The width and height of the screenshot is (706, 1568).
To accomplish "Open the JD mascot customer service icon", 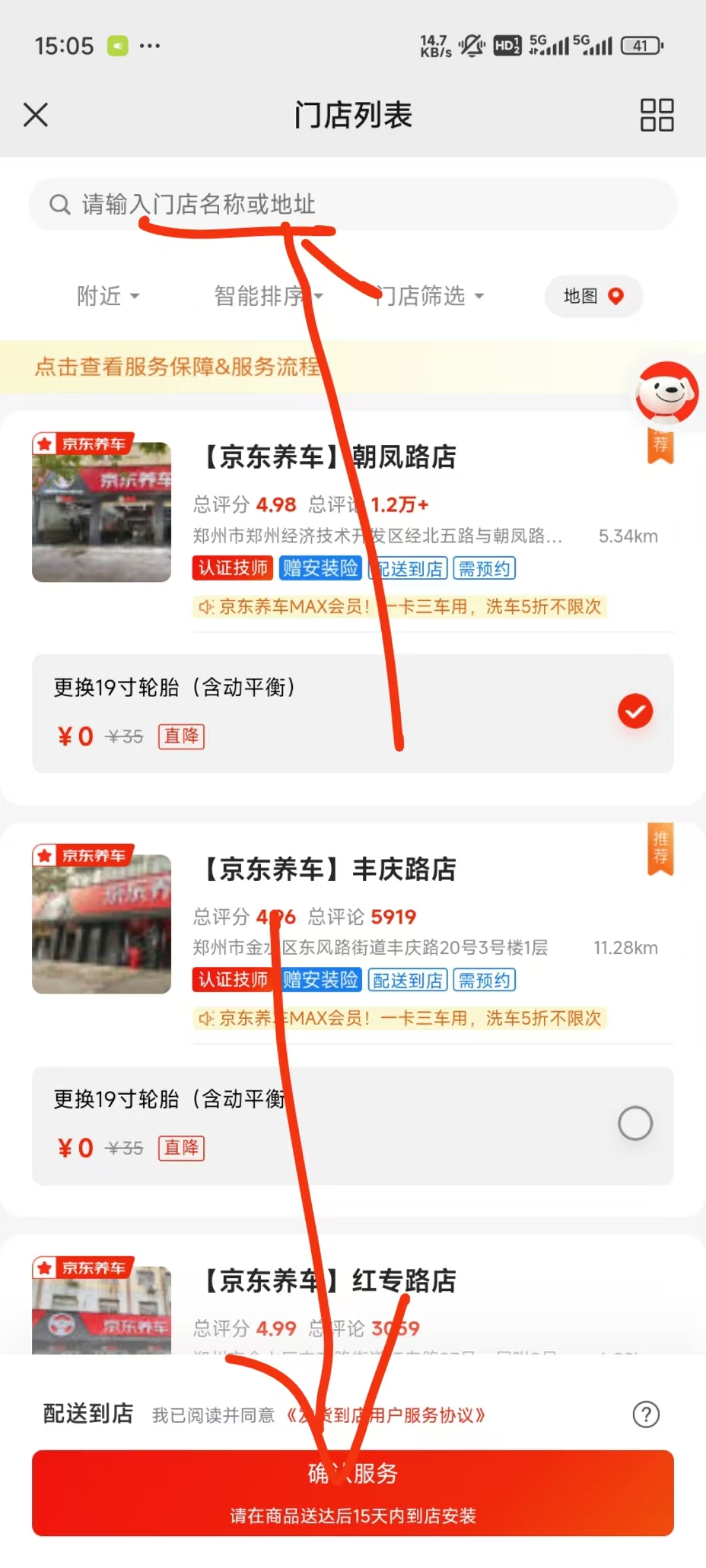I will tap(666, 393).
